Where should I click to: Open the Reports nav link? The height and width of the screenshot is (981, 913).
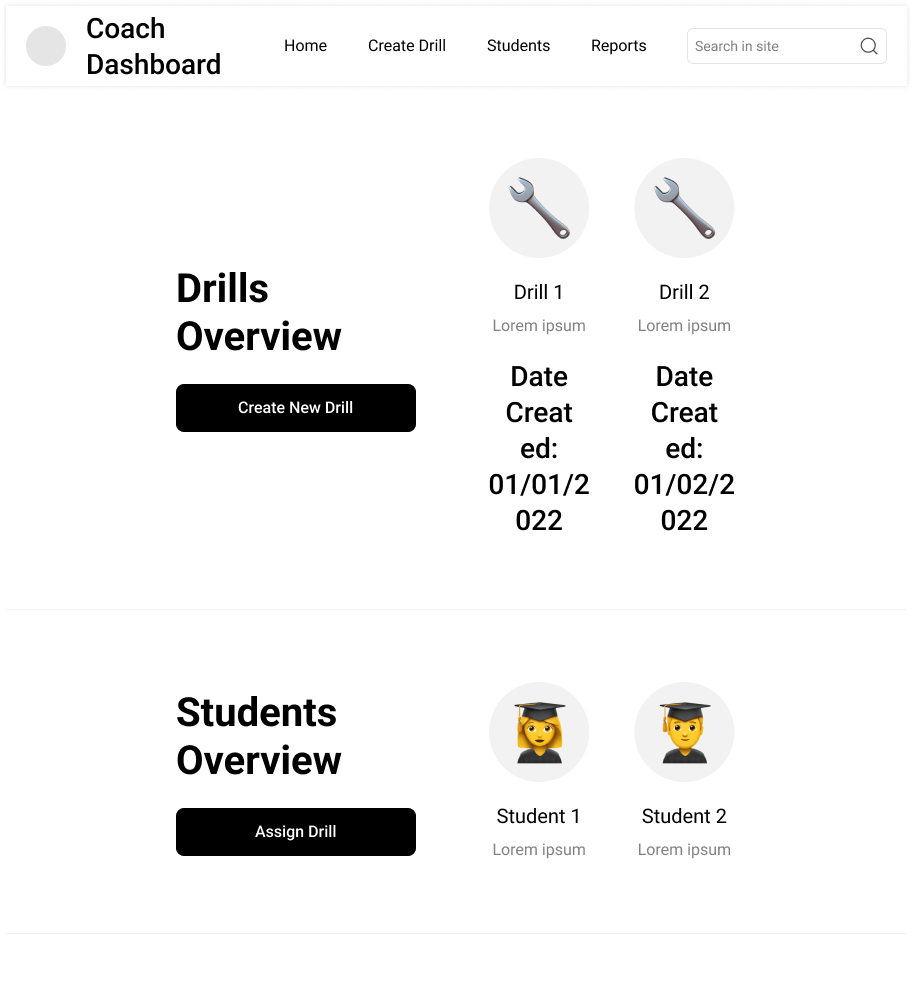[618, 46]
